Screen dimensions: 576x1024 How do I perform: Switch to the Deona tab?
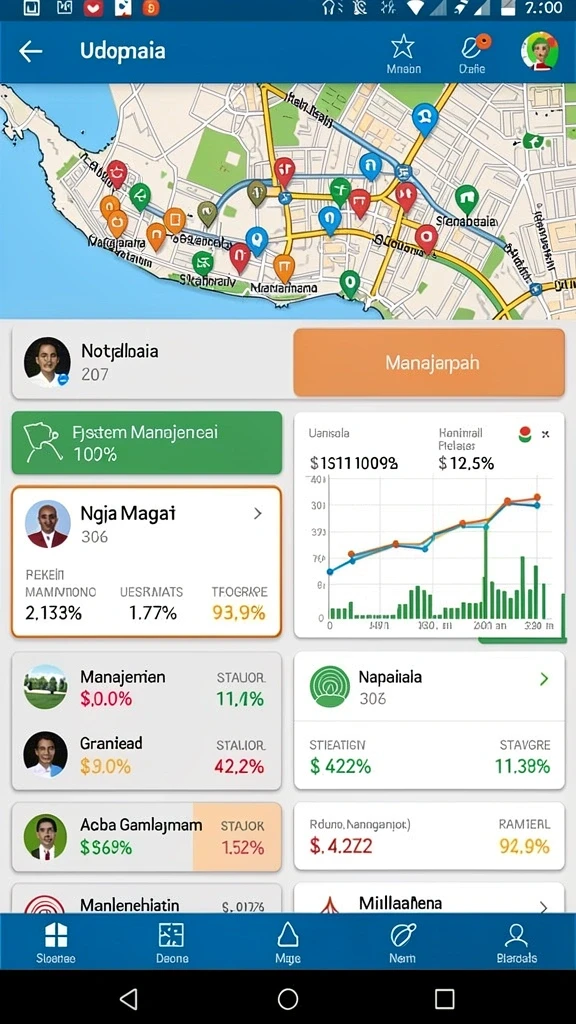(172, 942)
